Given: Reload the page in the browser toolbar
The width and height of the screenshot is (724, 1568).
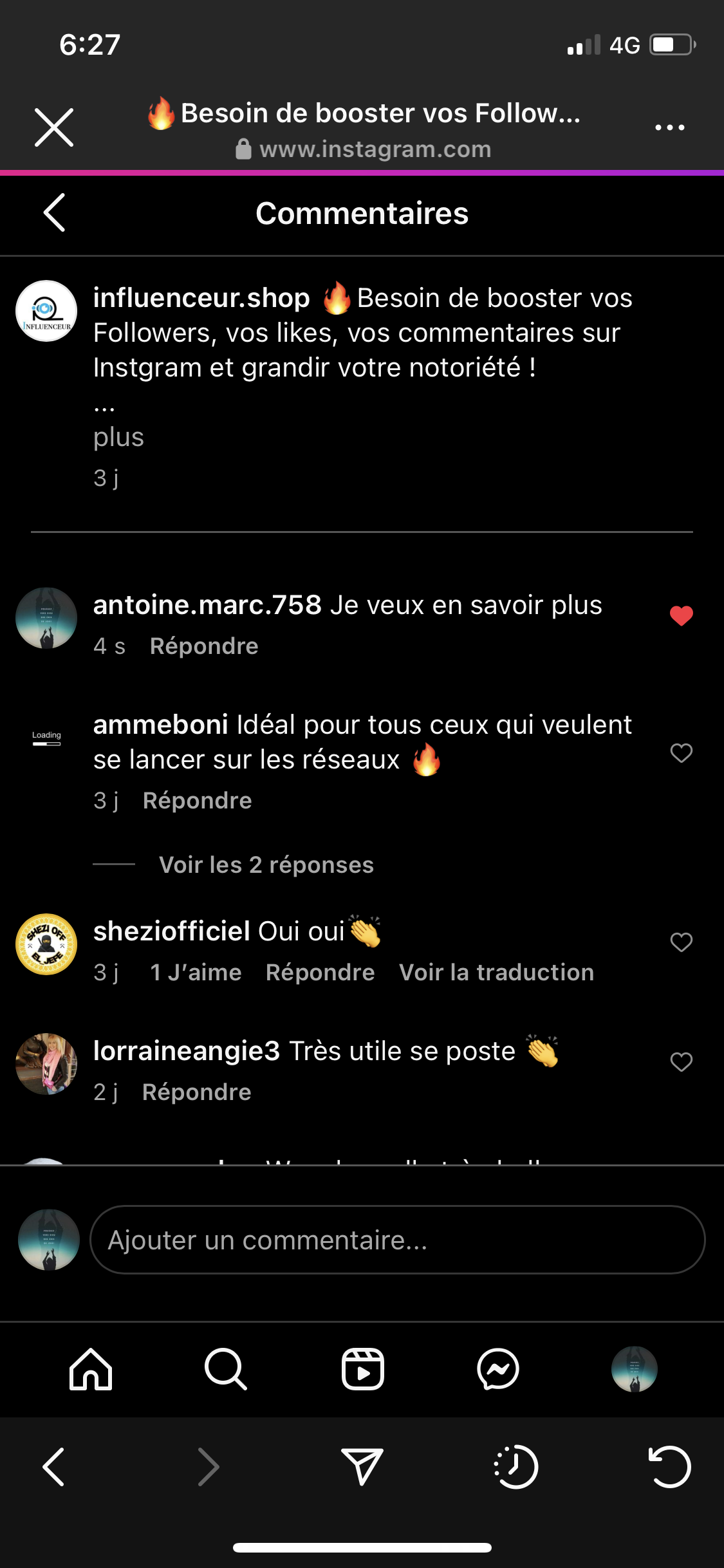Looking at the screenshot, I should tap(669, 1467).
